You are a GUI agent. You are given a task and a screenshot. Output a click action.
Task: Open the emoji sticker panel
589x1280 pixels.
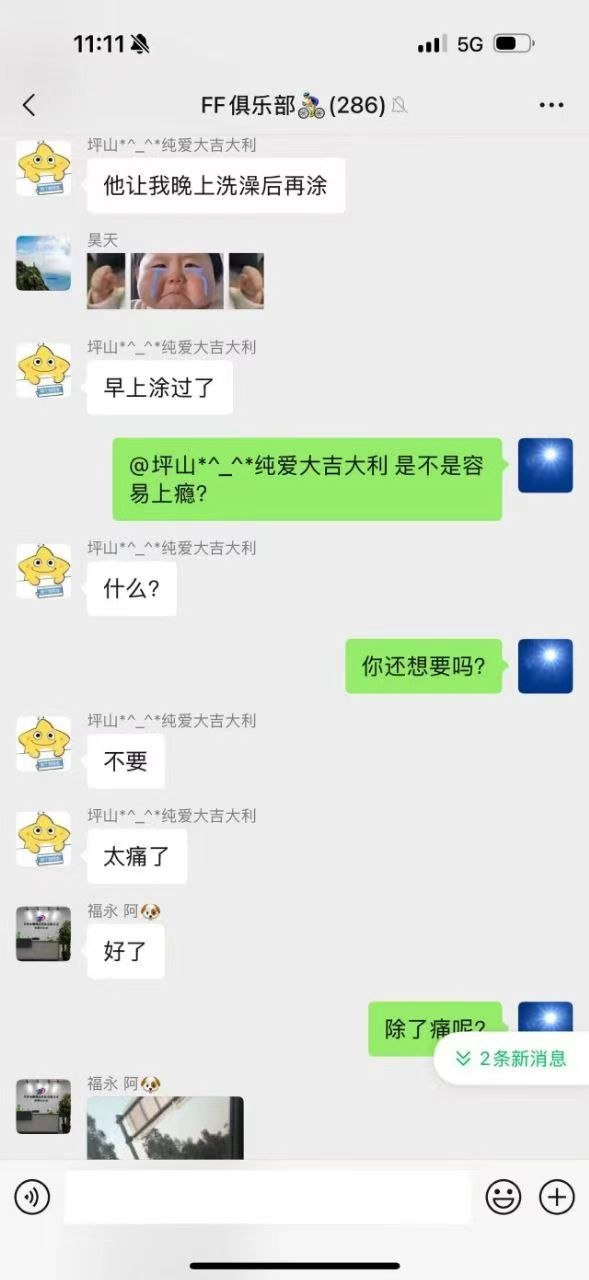(503, 1196)
